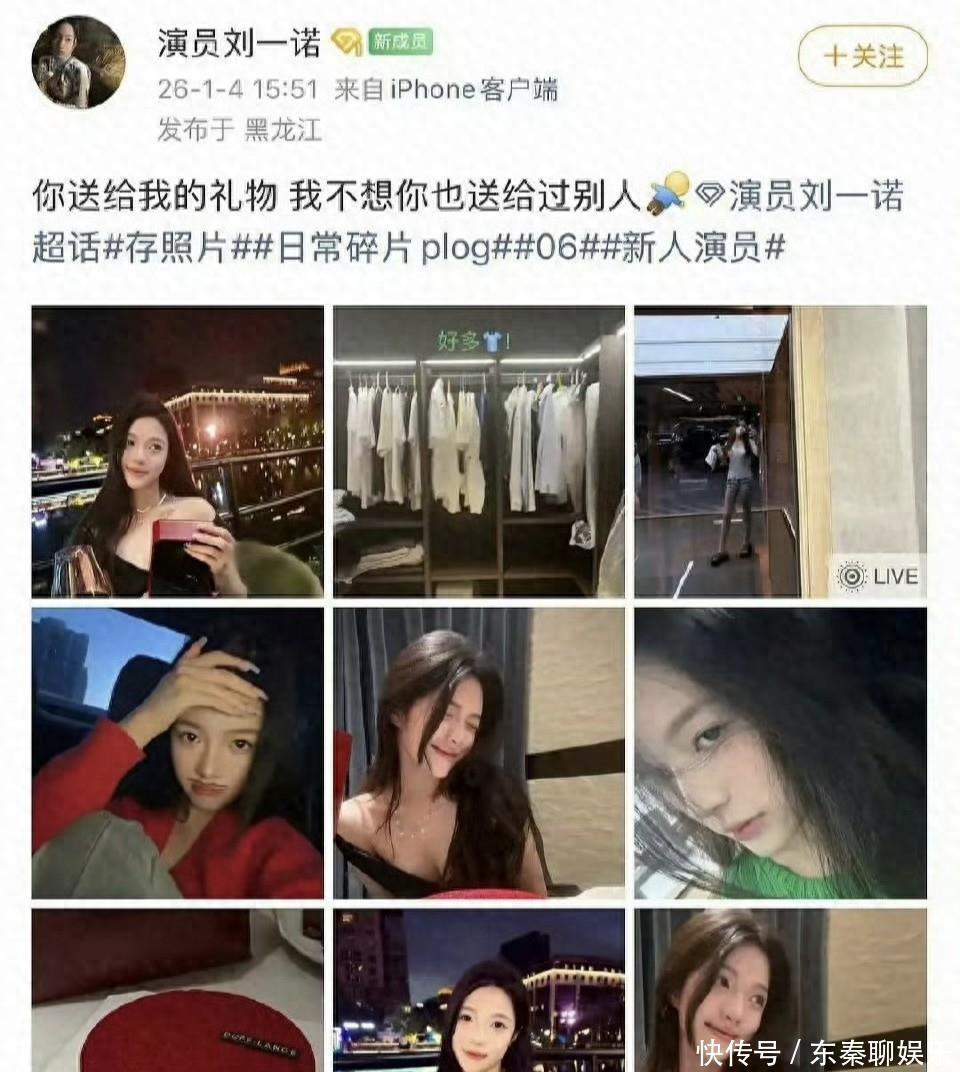Screen dimensions: 960x1072
Task: View the red round gift box photo
Action: point(178,990)
